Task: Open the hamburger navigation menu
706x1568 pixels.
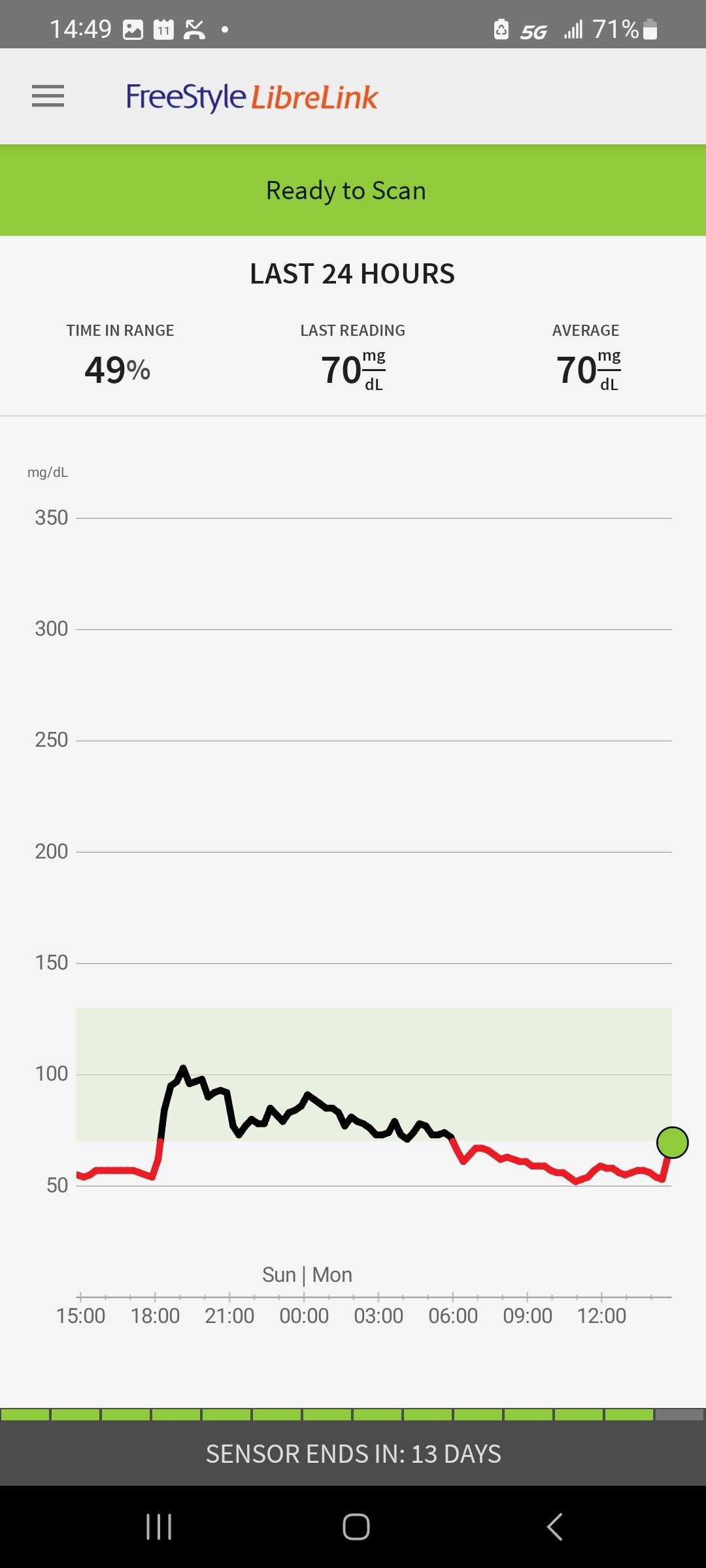Action: click(x=48, y=96)
